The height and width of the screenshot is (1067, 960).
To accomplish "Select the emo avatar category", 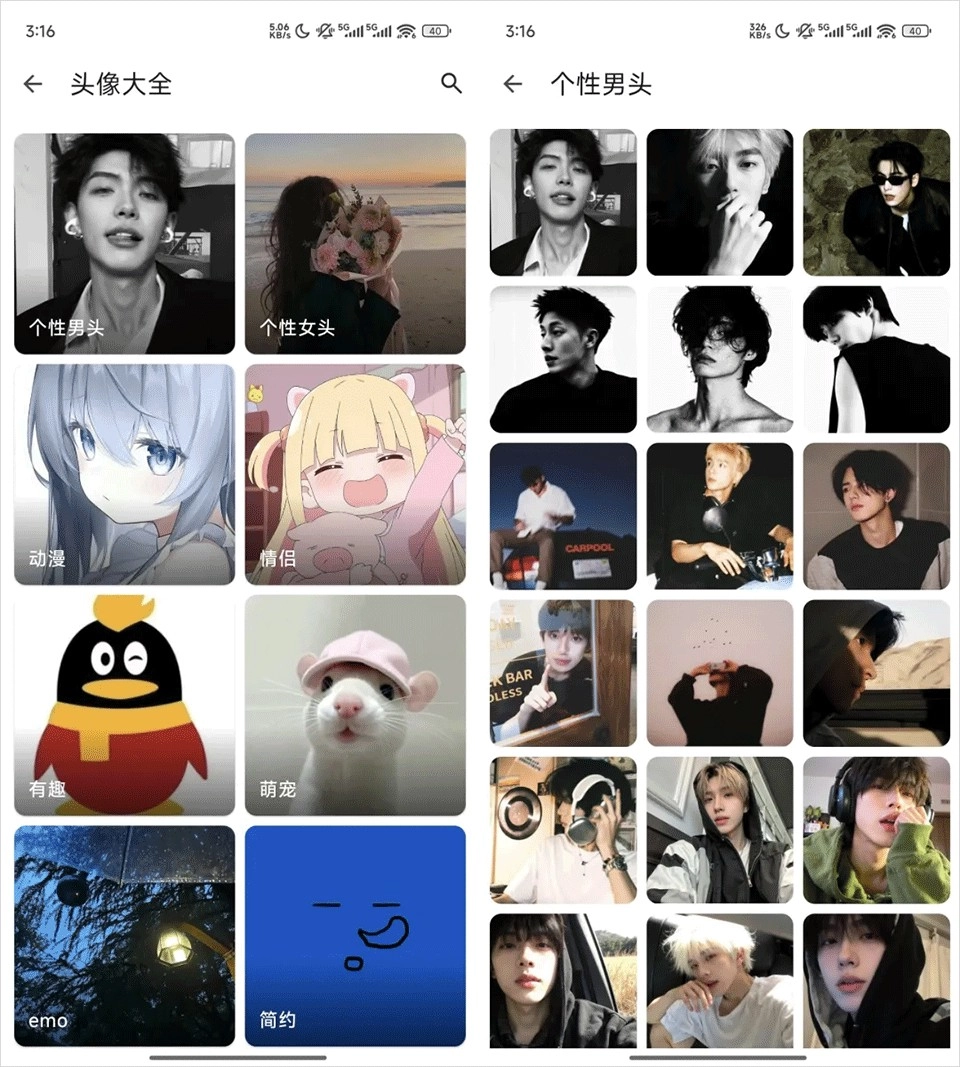I will coord(125,936).
